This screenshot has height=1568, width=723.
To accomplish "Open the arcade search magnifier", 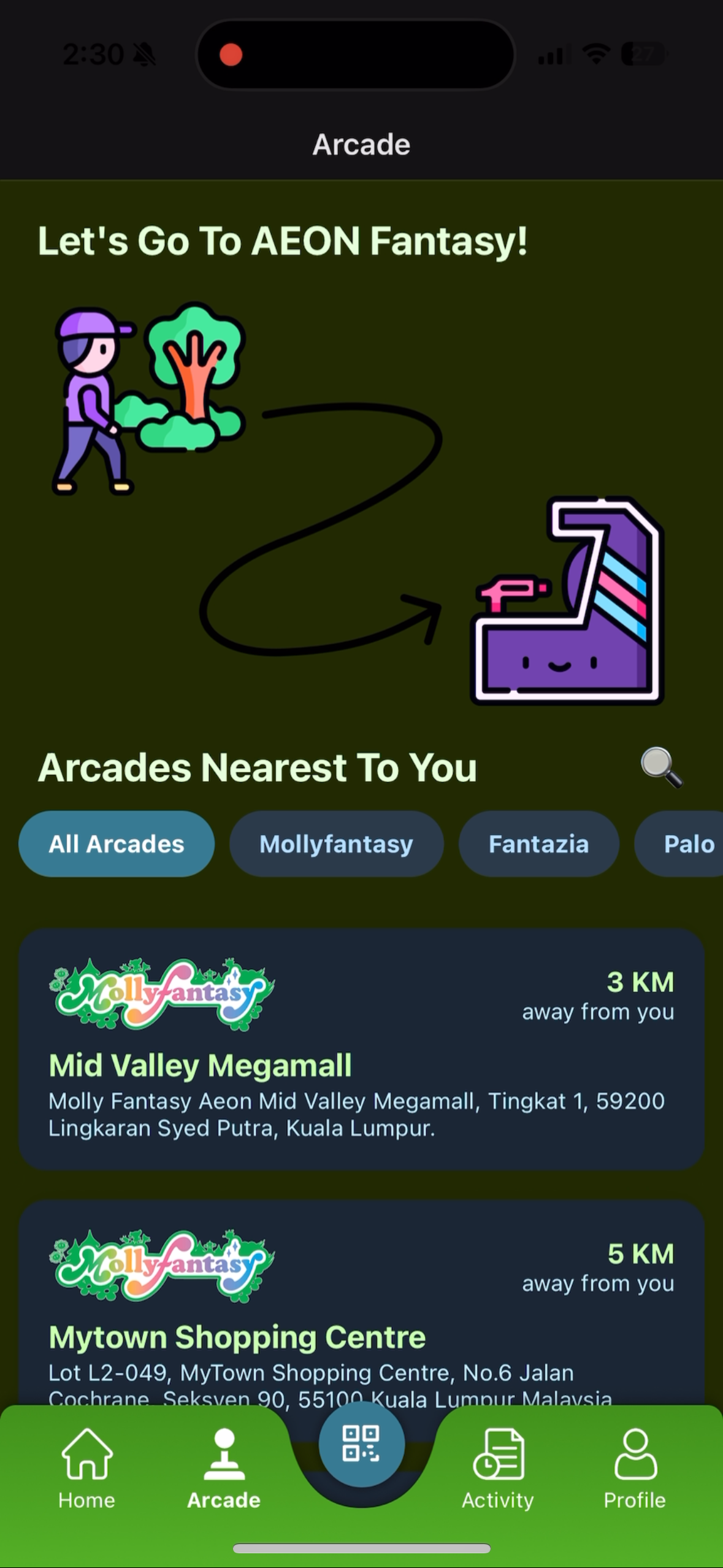I will coord(661,767).
